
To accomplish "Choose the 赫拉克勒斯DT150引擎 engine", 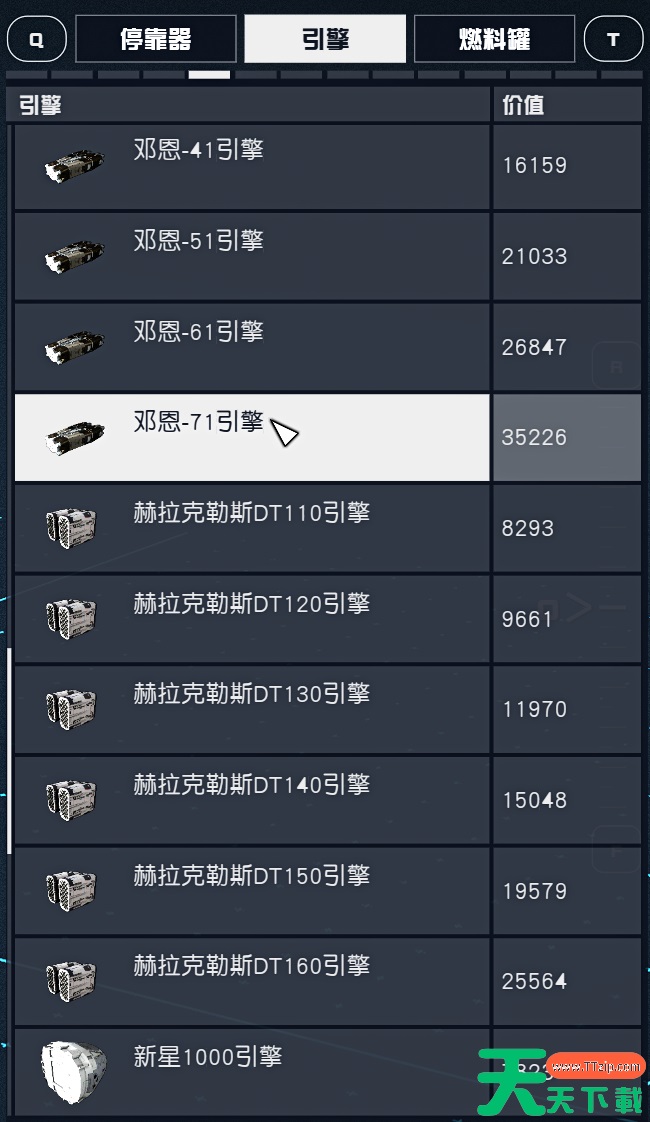I will click(252, 891).
